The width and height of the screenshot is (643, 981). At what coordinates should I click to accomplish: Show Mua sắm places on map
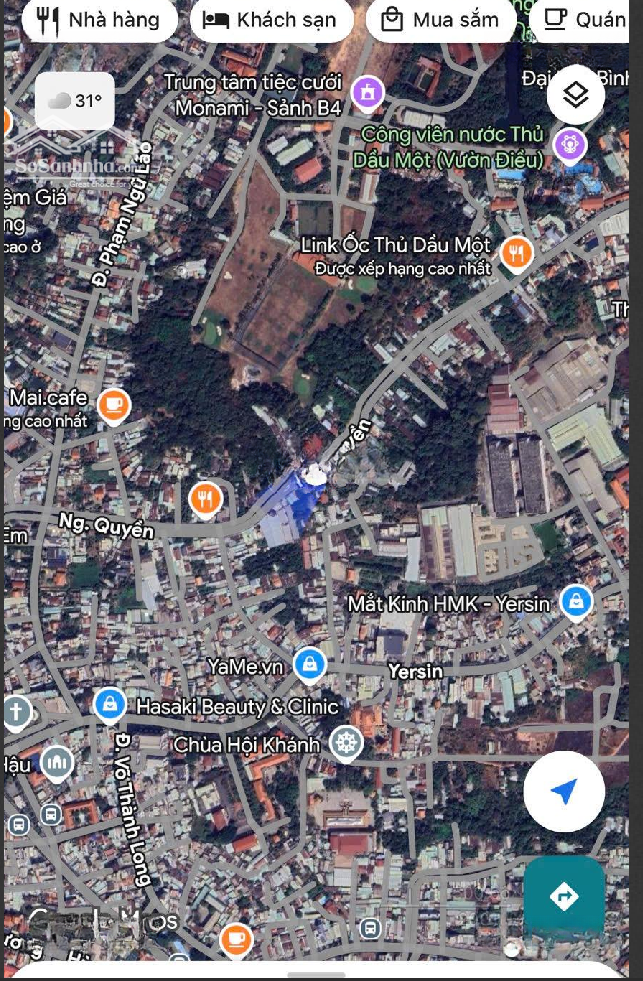point(441,20)
